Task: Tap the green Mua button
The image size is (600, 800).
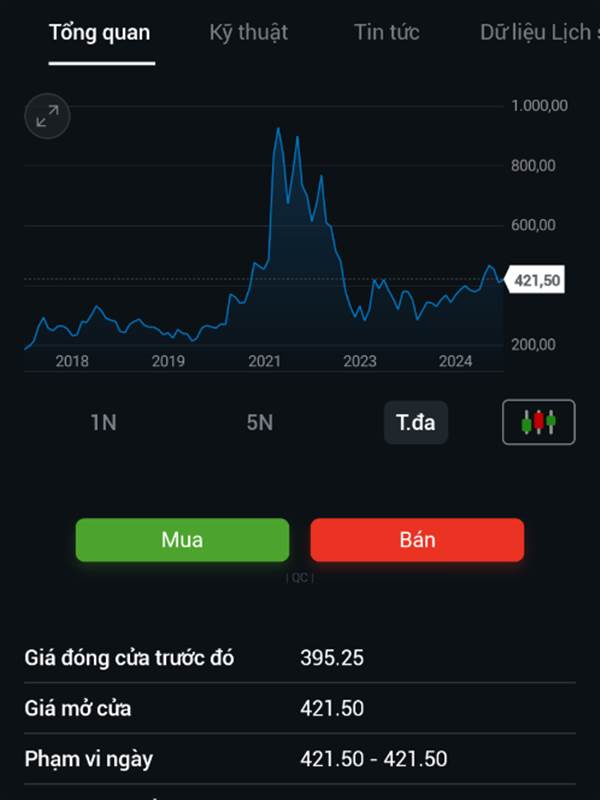Action: click(182, 540)
